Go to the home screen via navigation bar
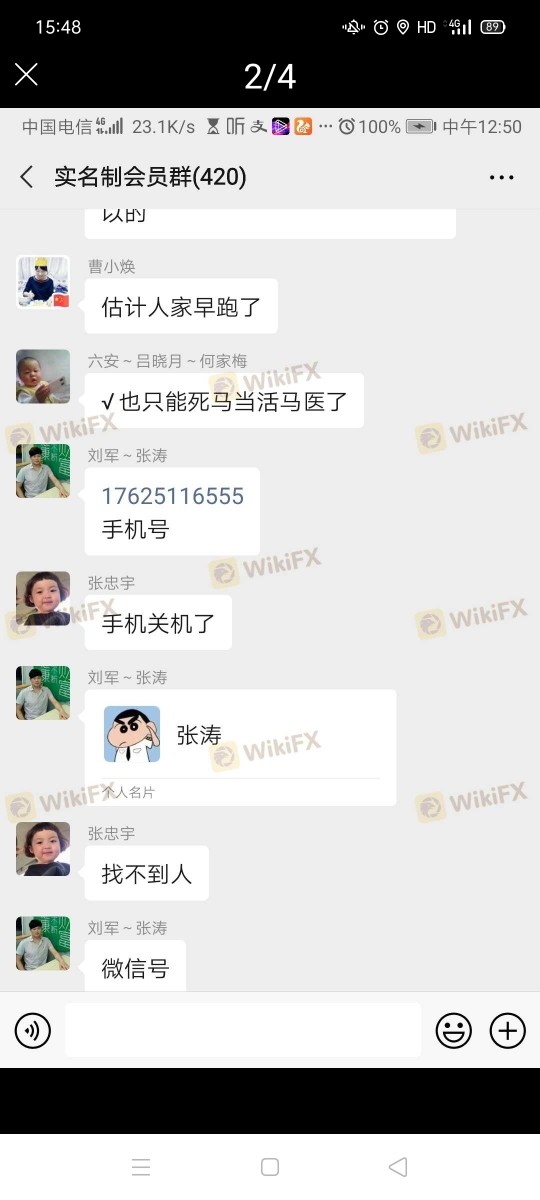540x1200 pixels. pyautogui.click(x=269, y=1167)
